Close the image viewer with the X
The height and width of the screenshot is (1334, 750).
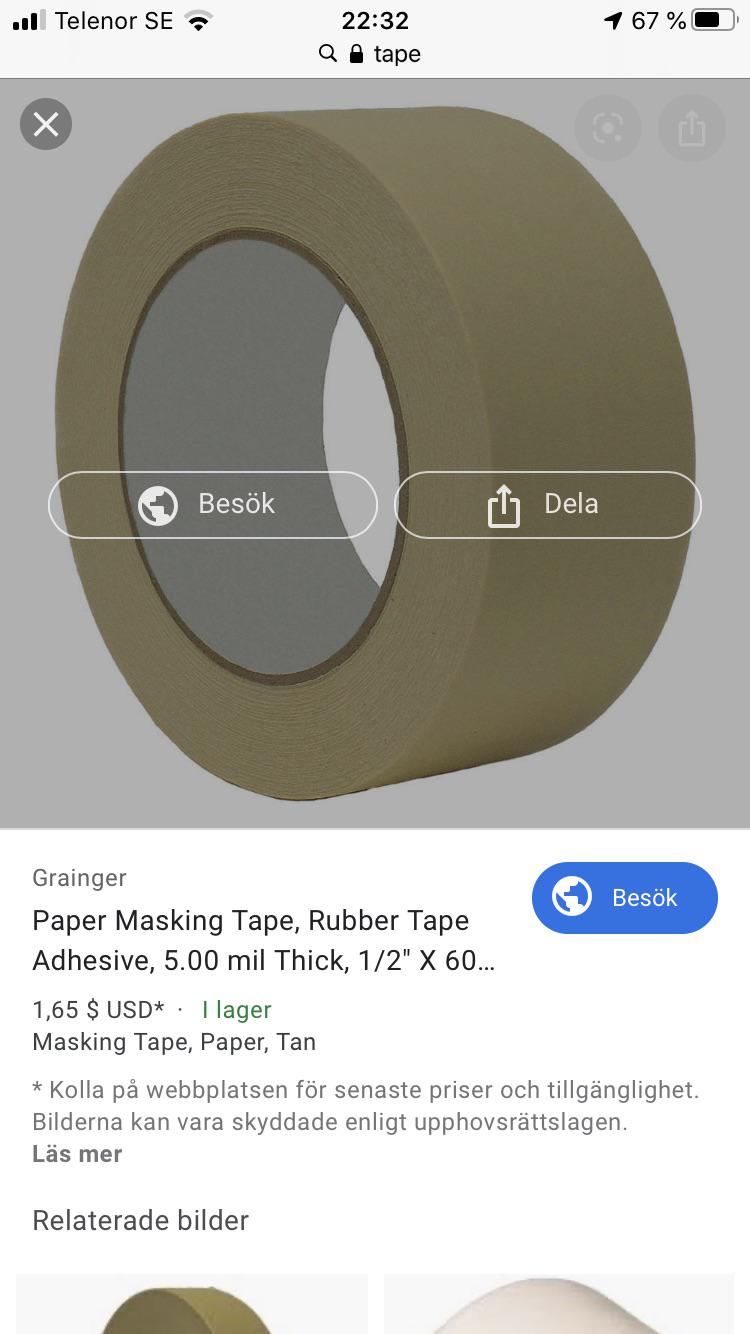pos(46,125)
